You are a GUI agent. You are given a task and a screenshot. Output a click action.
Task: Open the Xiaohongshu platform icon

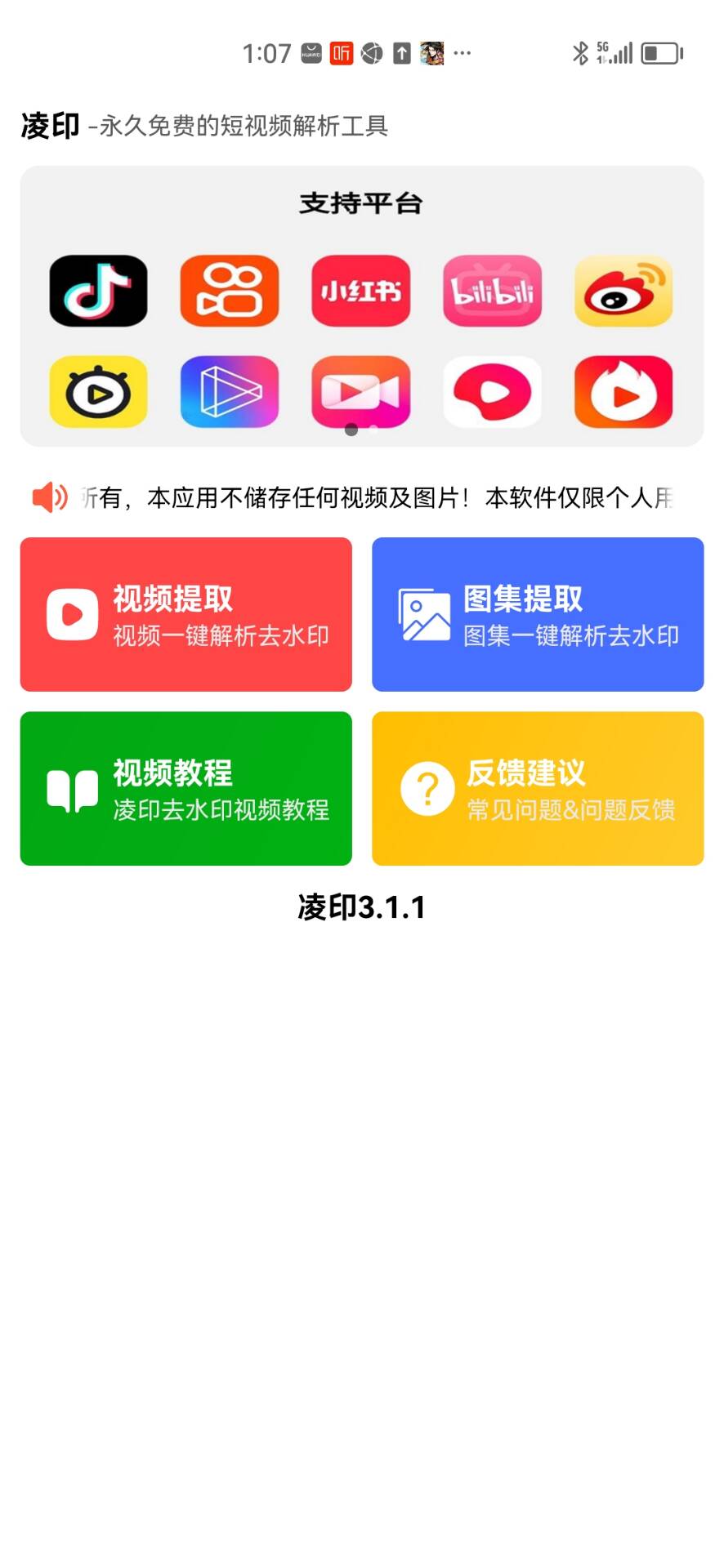[360, 292]
